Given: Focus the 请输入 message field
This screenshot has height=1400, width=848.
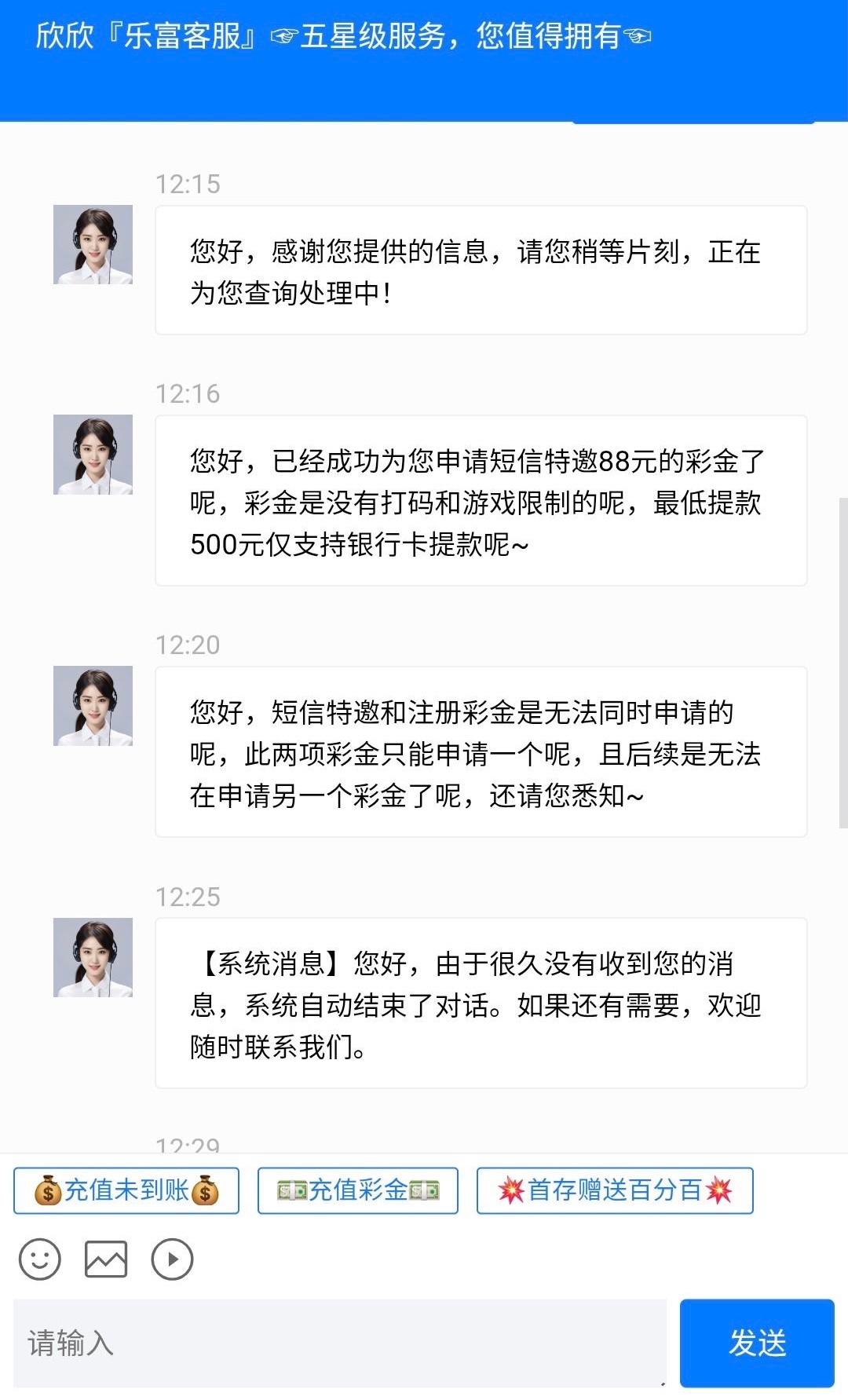Looking at the screenshot, I should 339,1343.
